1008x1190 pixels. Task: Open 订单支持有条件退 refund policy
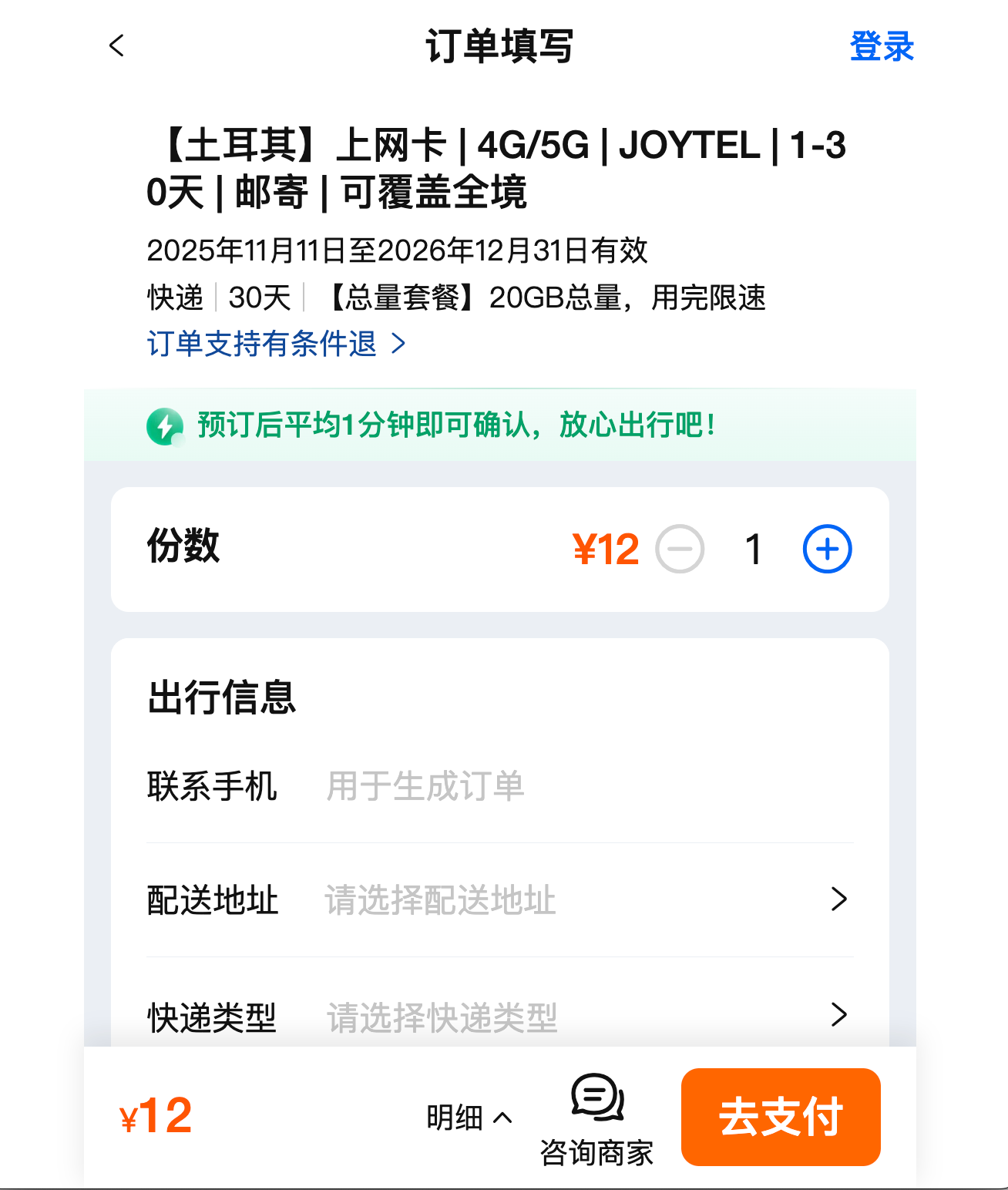275,344
